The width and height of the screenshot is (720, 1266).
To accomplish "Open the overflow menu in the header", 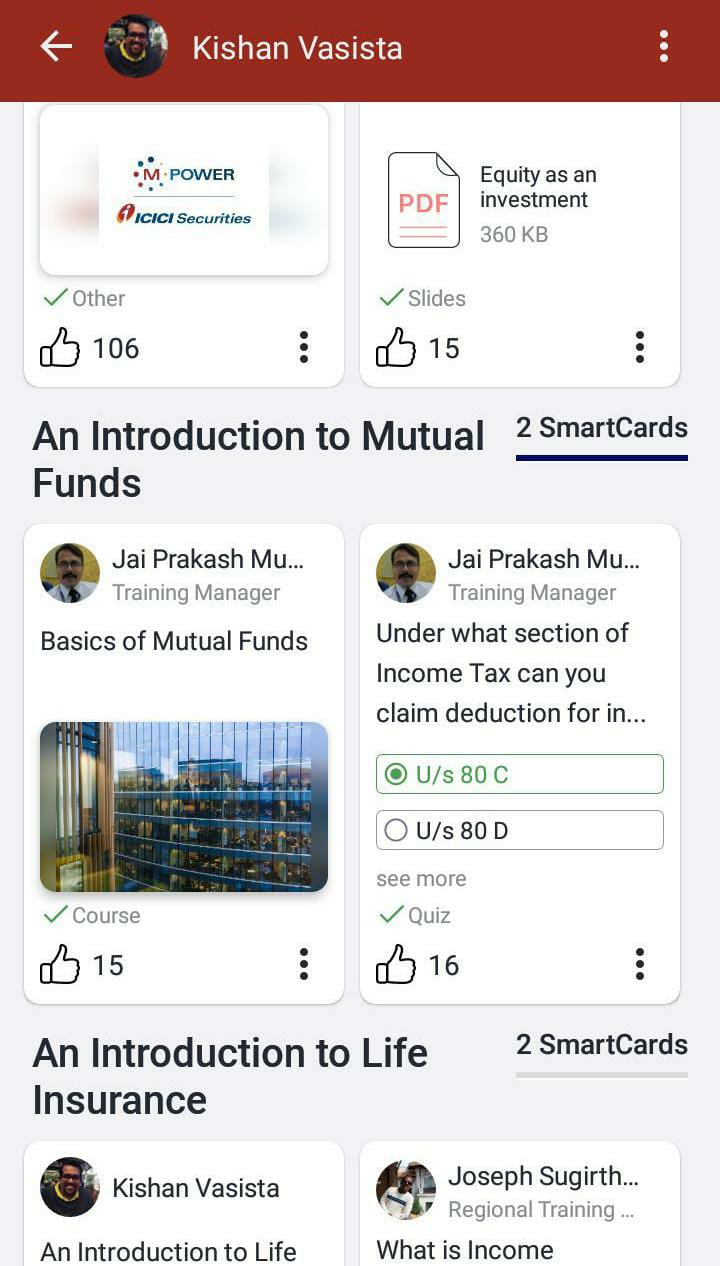I will [663, 46].
